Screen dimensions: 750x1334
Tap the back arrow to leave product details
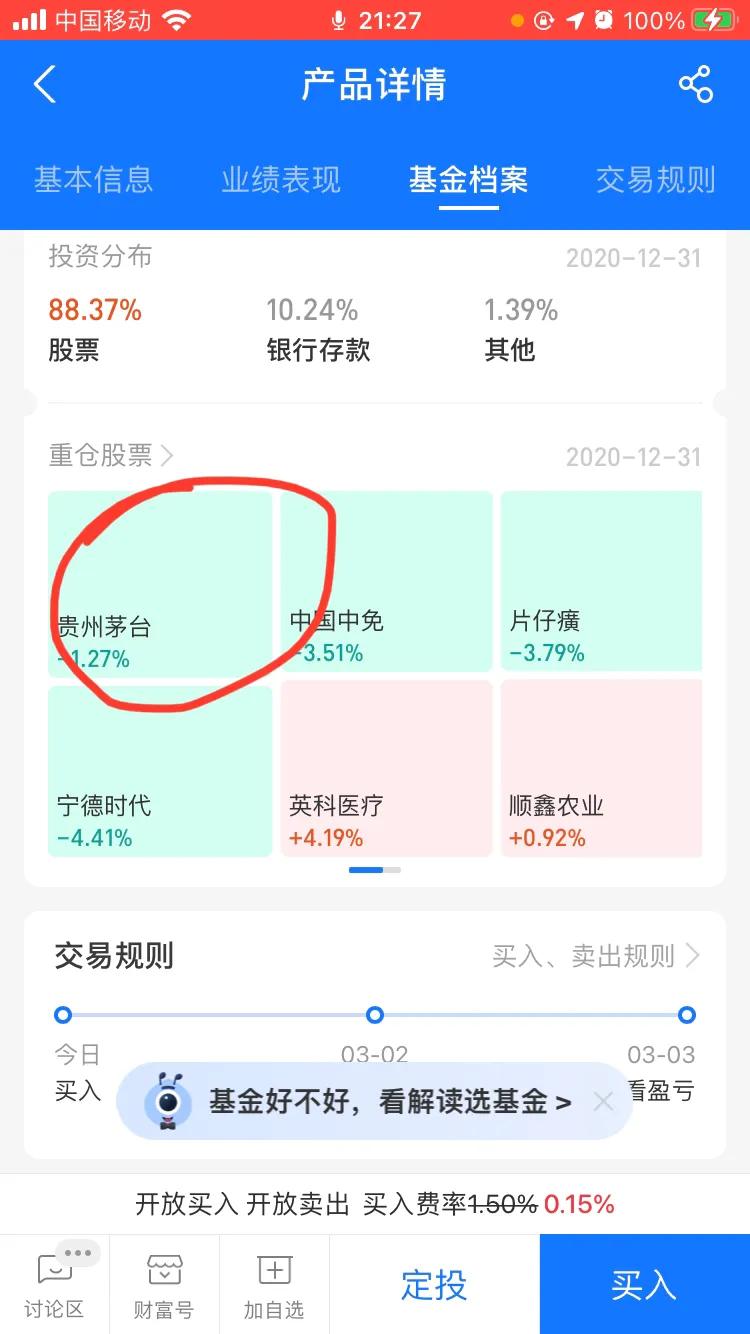(42, 84)
